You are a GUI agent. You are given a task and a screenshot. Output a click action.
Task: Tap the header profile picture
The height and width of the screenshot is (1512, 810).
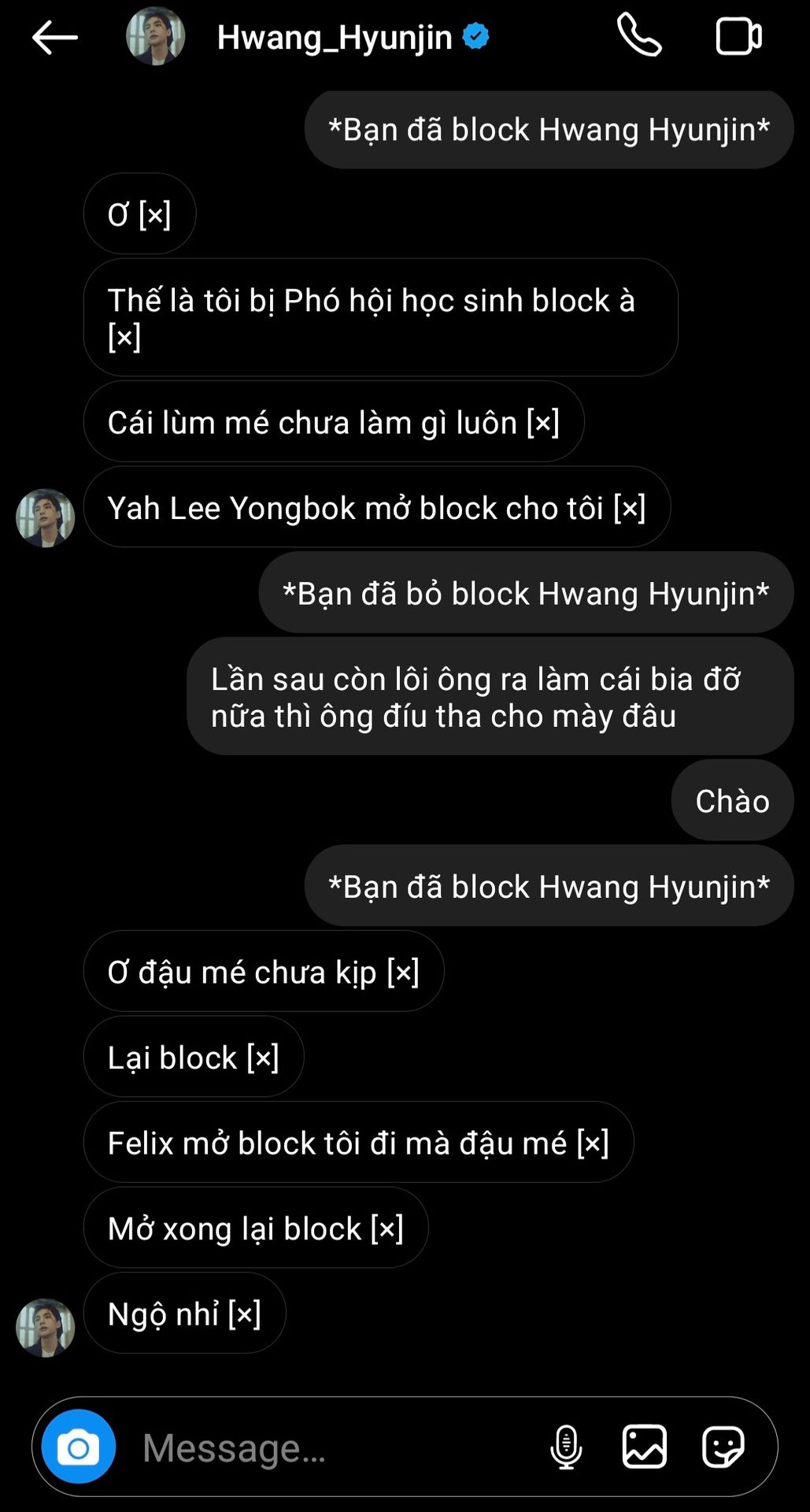point(155,36)
